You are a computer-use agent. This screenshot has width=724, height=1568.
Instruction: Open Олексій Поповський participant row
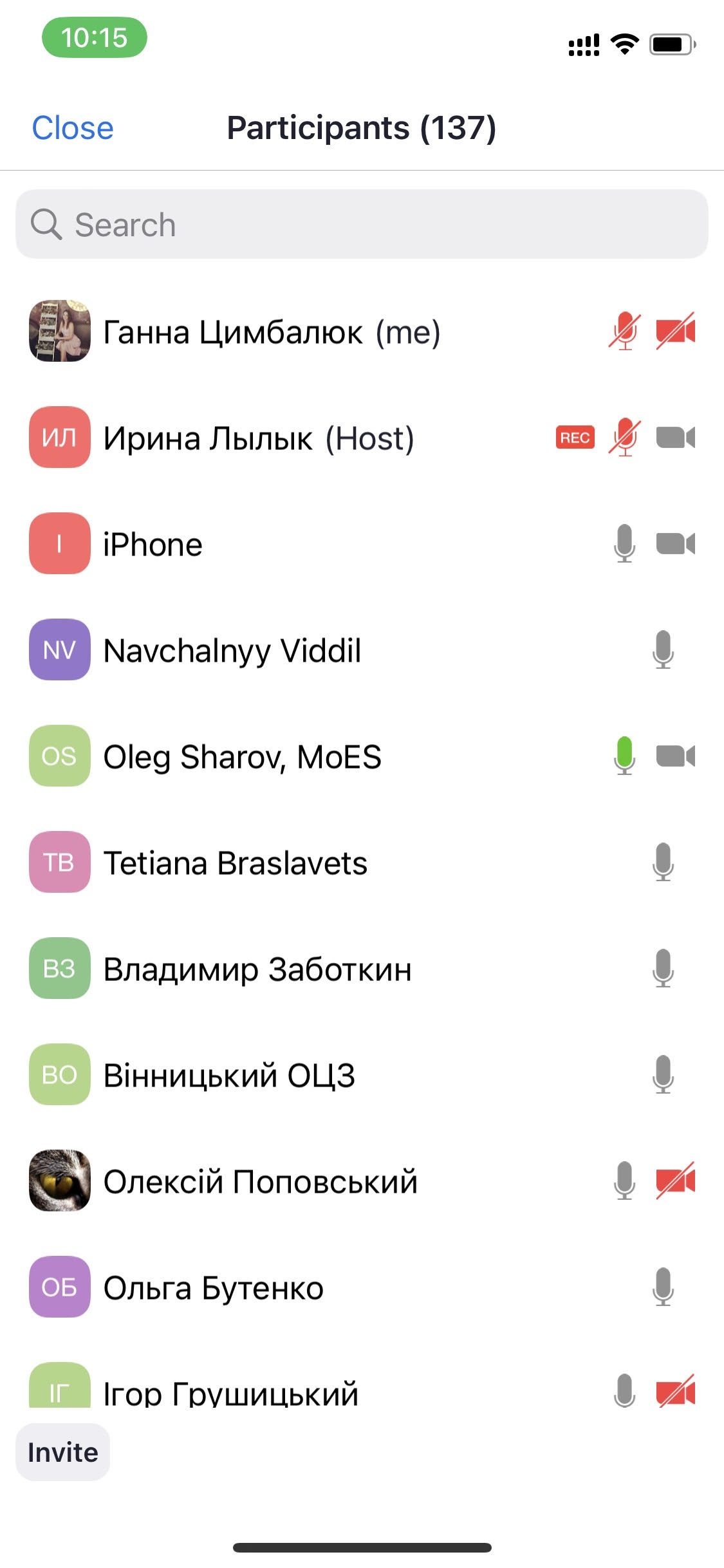261,1182
